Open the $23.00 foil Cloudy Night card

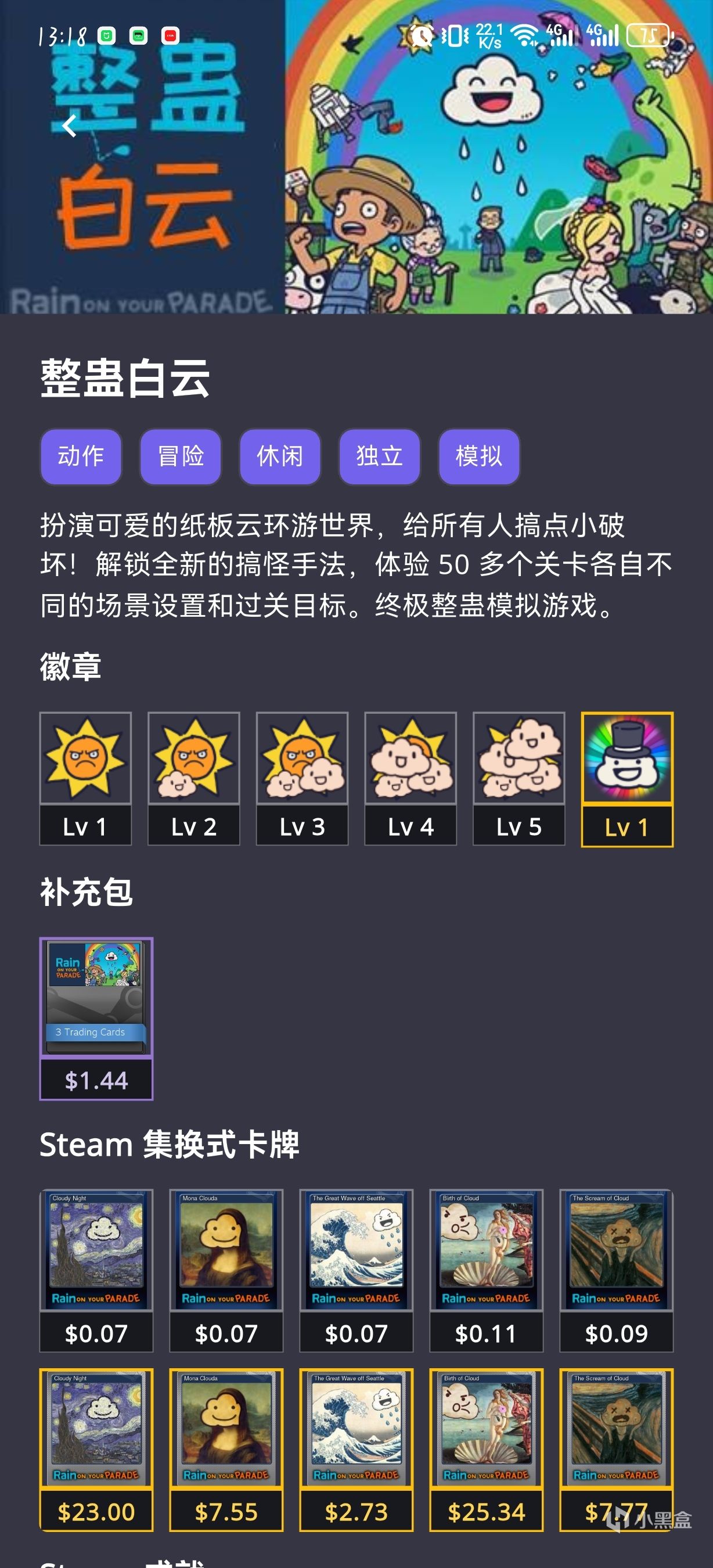point(96,1449)
